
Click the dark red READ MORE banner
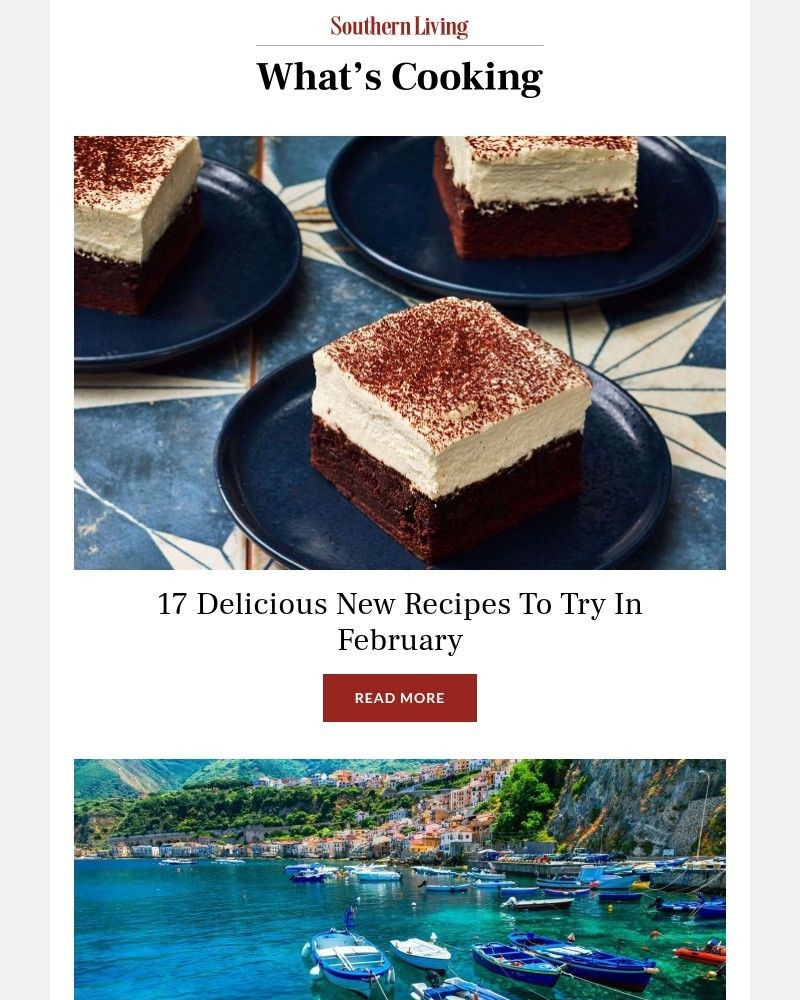point(399,698)
